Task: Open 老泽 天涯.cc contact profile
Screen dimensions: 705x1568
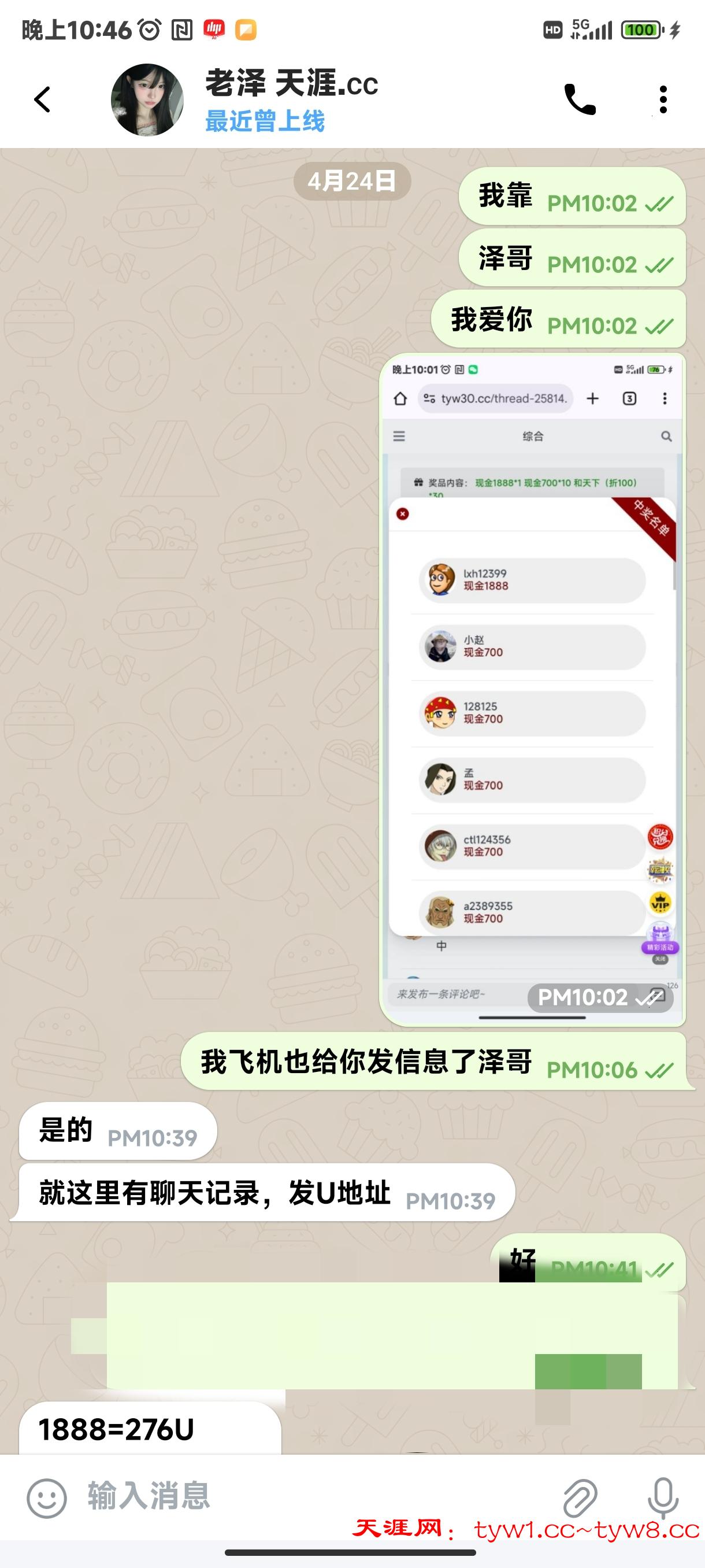Action: coord(291,101)
